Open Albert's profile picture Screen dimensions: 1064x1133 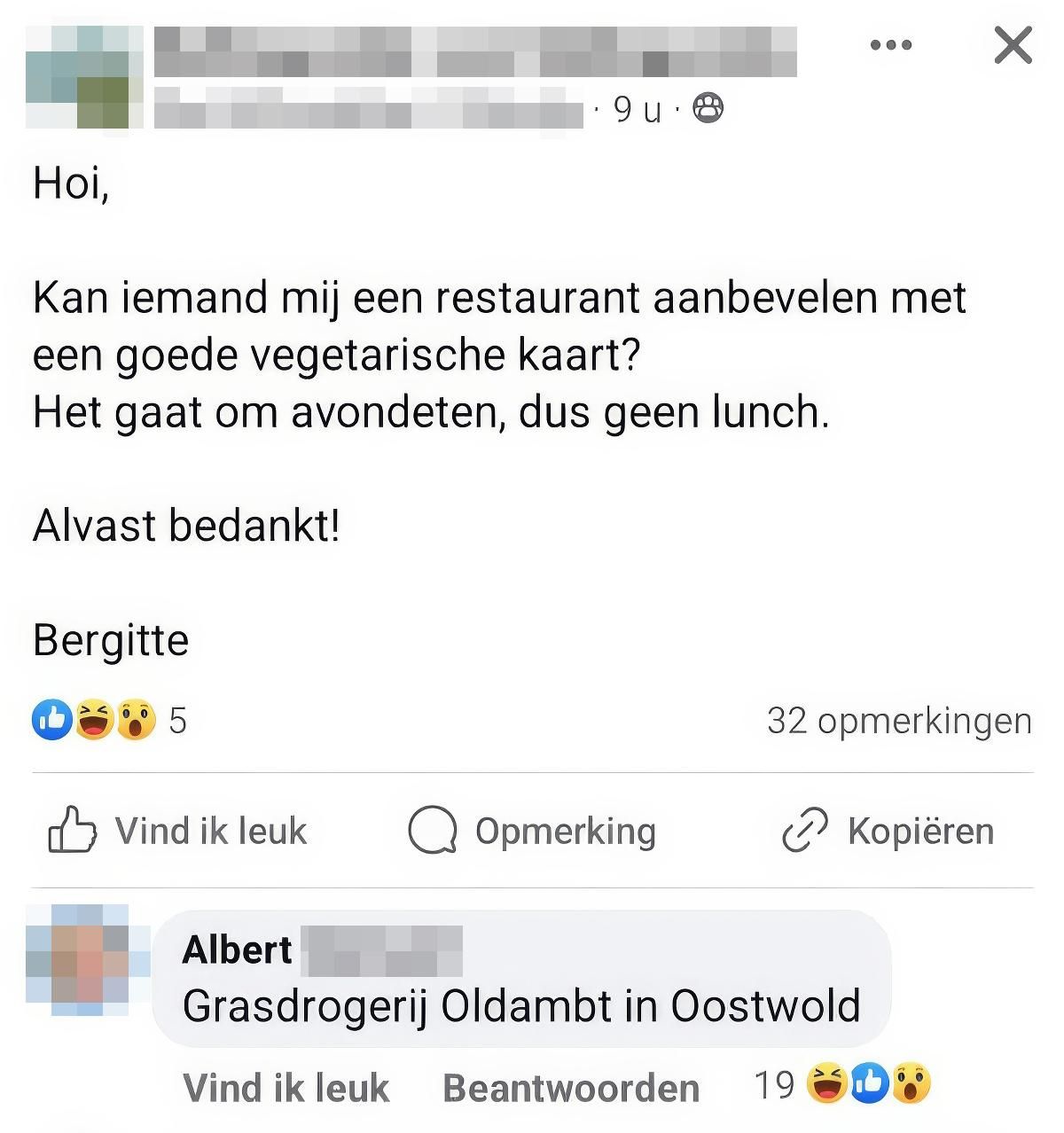pyautogui.click(x=77, y=959)
